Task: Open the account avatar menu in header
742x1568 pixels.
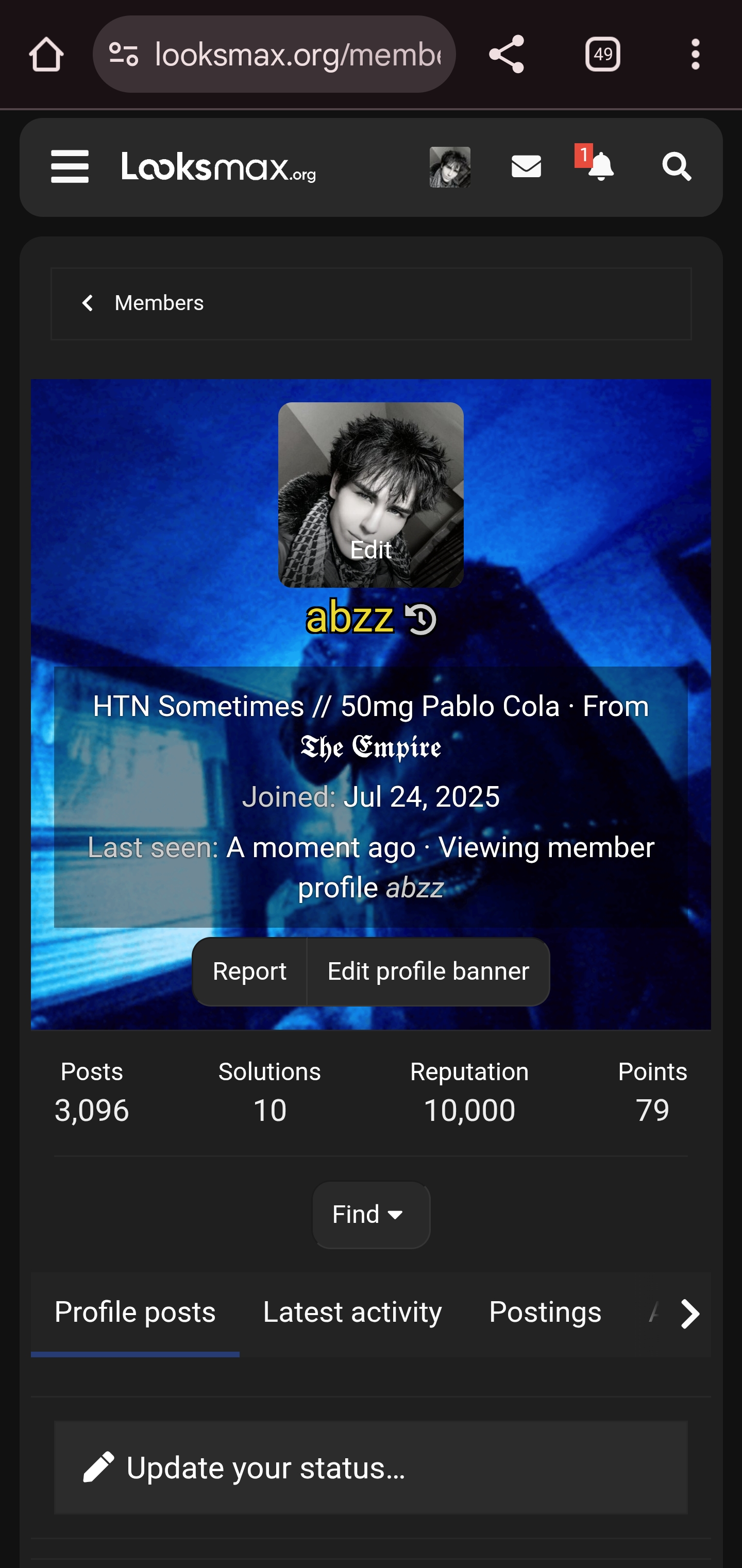Action: (x=450, y=167)
